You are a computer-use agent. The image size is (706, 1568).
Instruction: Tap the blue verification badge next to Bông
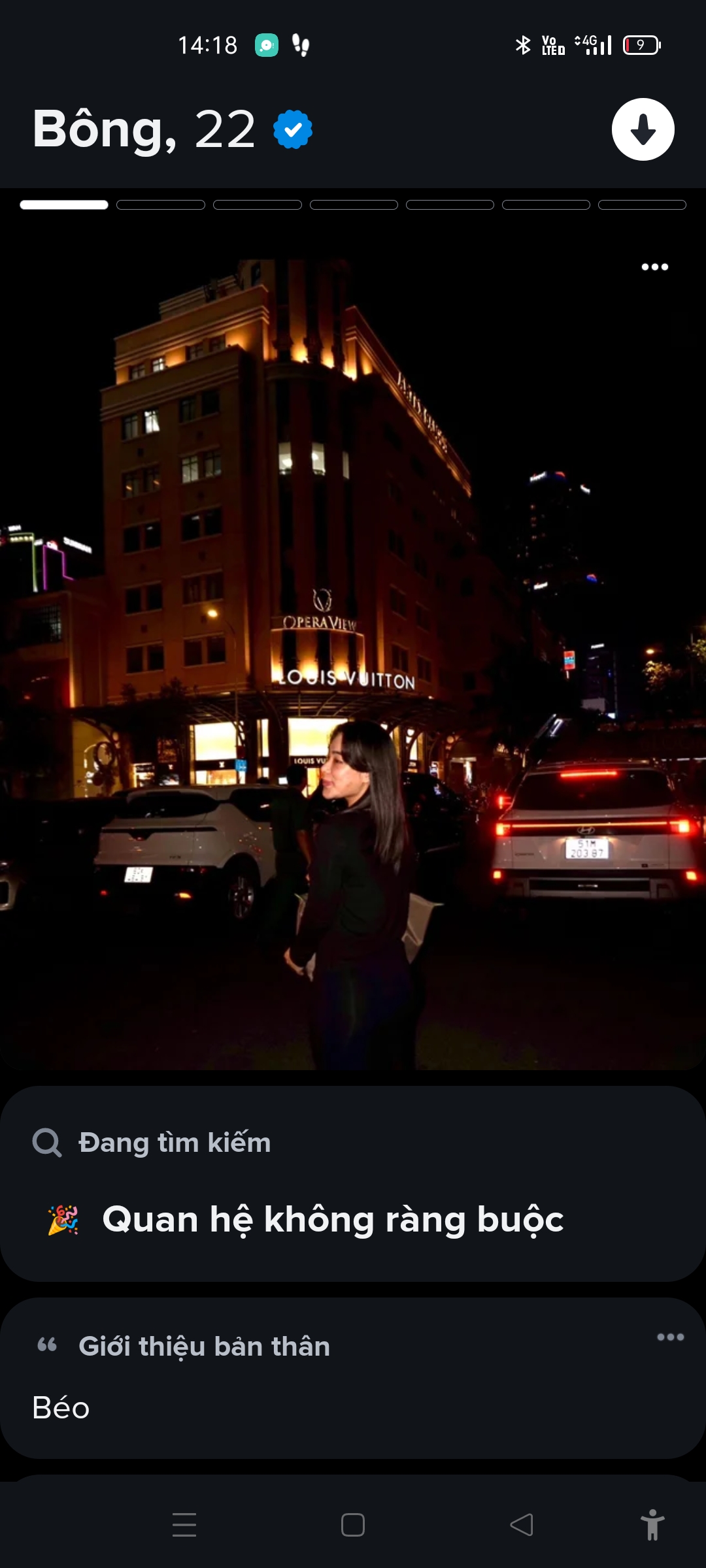pyautogui.click(x=293, y=129)
